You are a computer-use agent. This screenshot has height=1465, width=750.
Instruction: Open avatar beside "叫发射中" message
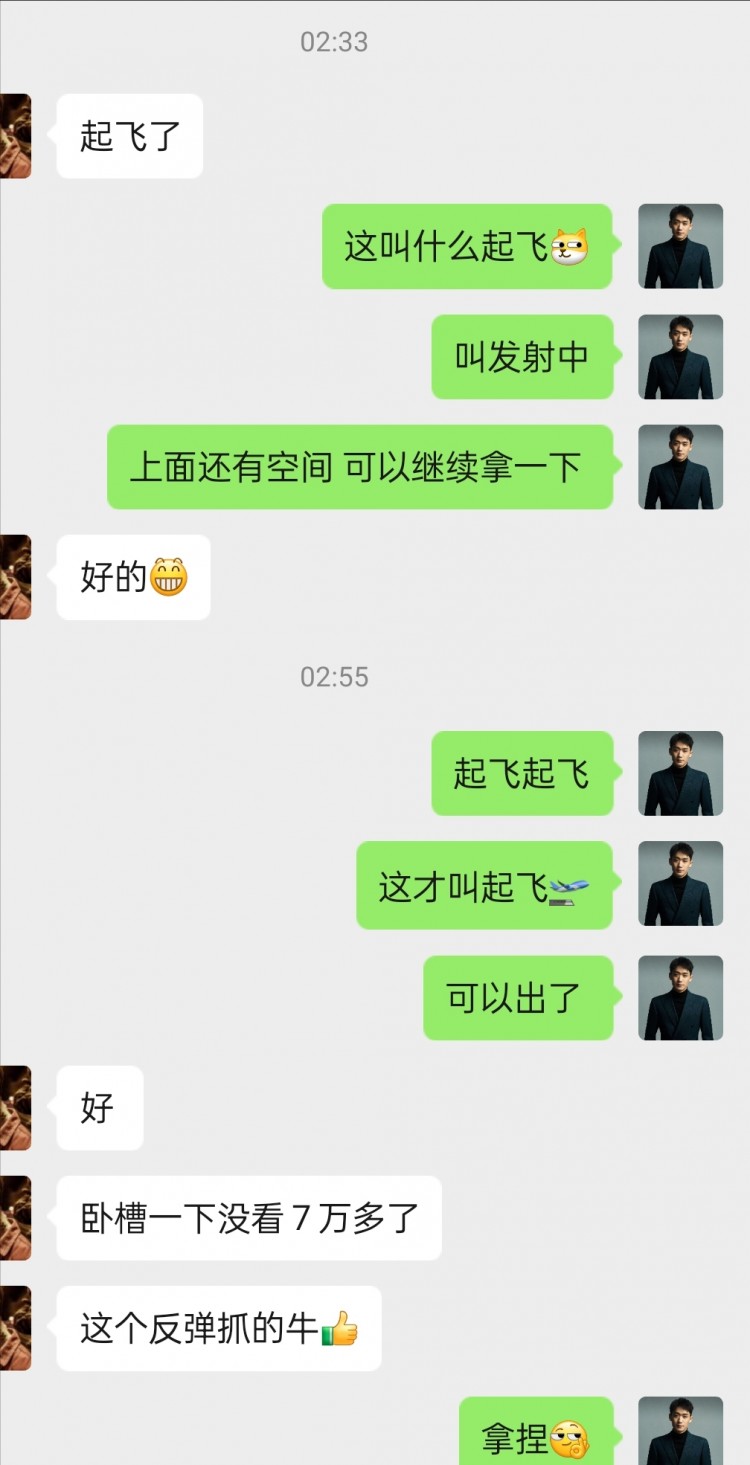(680, 357)
